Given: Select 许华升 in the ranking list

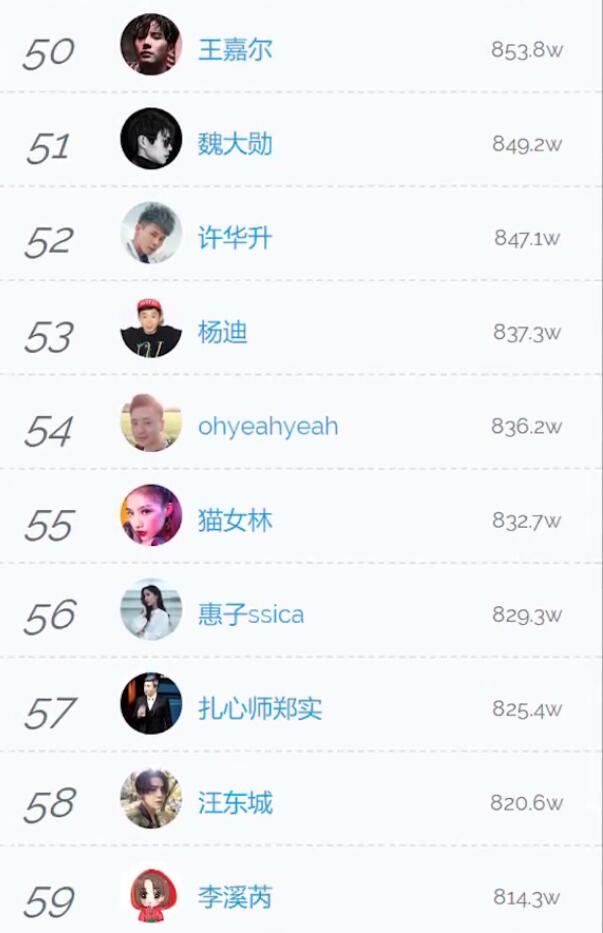Looking at the screenshot, I should [235, 238].
